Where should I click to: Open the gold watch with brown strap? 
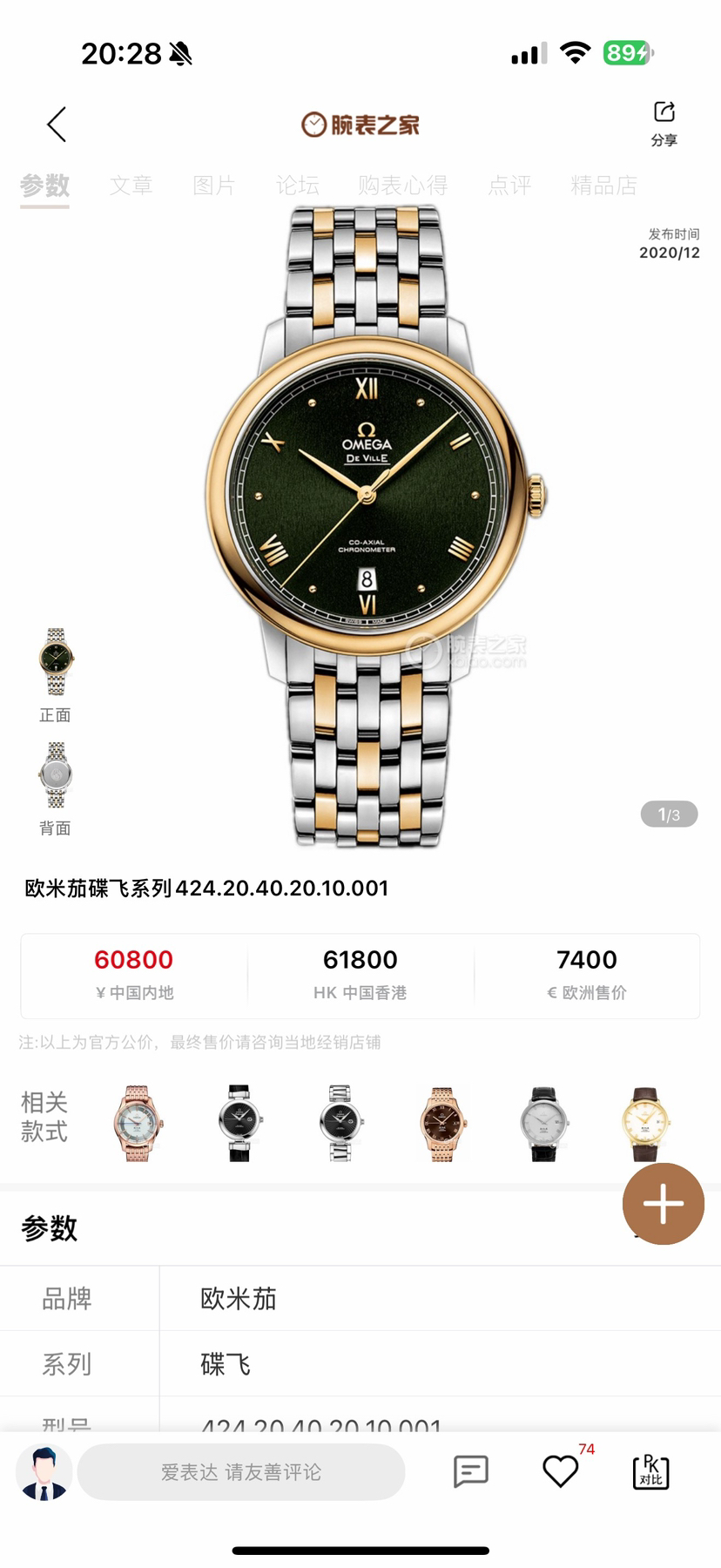[x=646, y=1124]
